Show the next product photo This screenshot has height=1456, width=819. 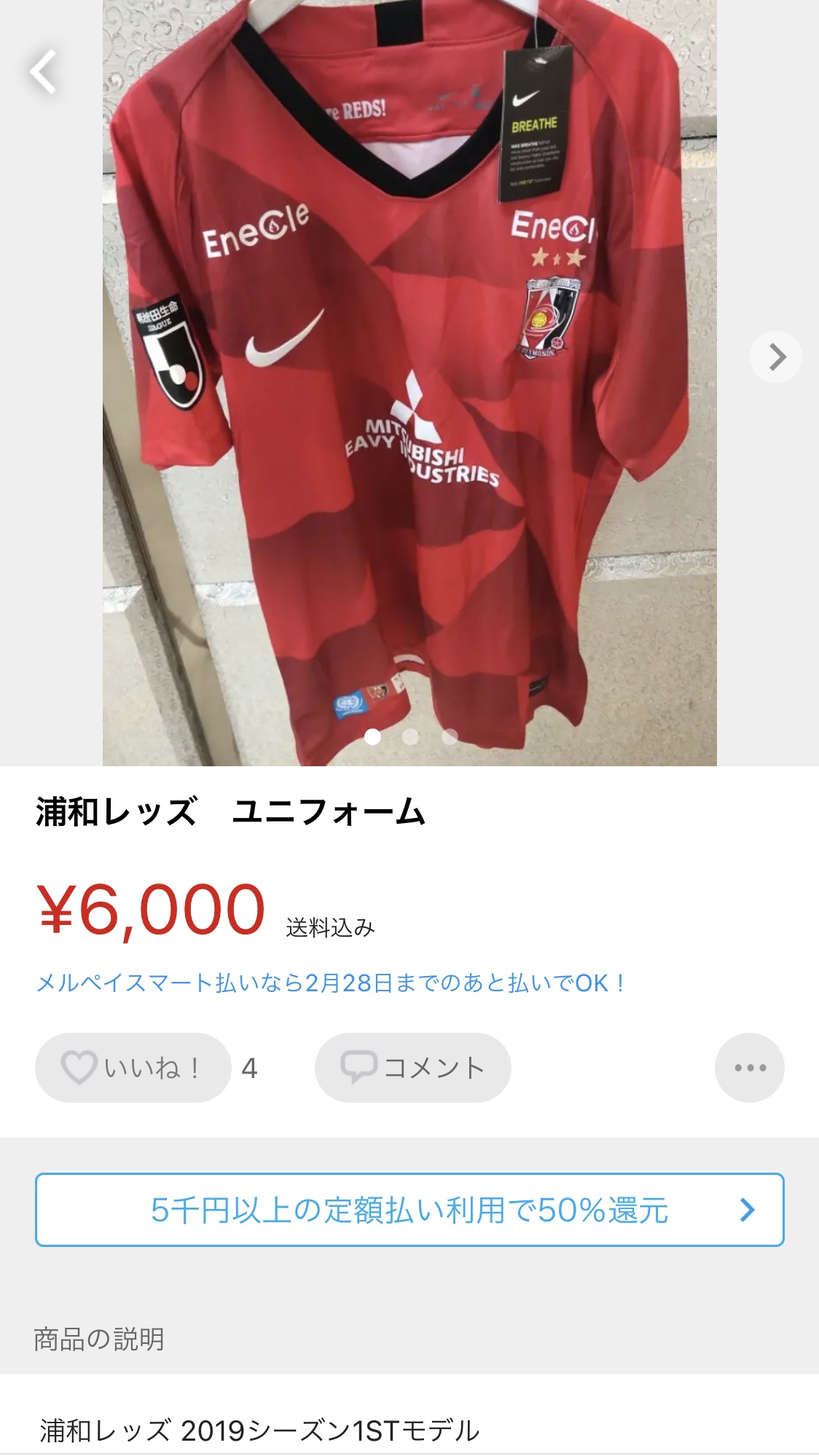pos(776,357)
